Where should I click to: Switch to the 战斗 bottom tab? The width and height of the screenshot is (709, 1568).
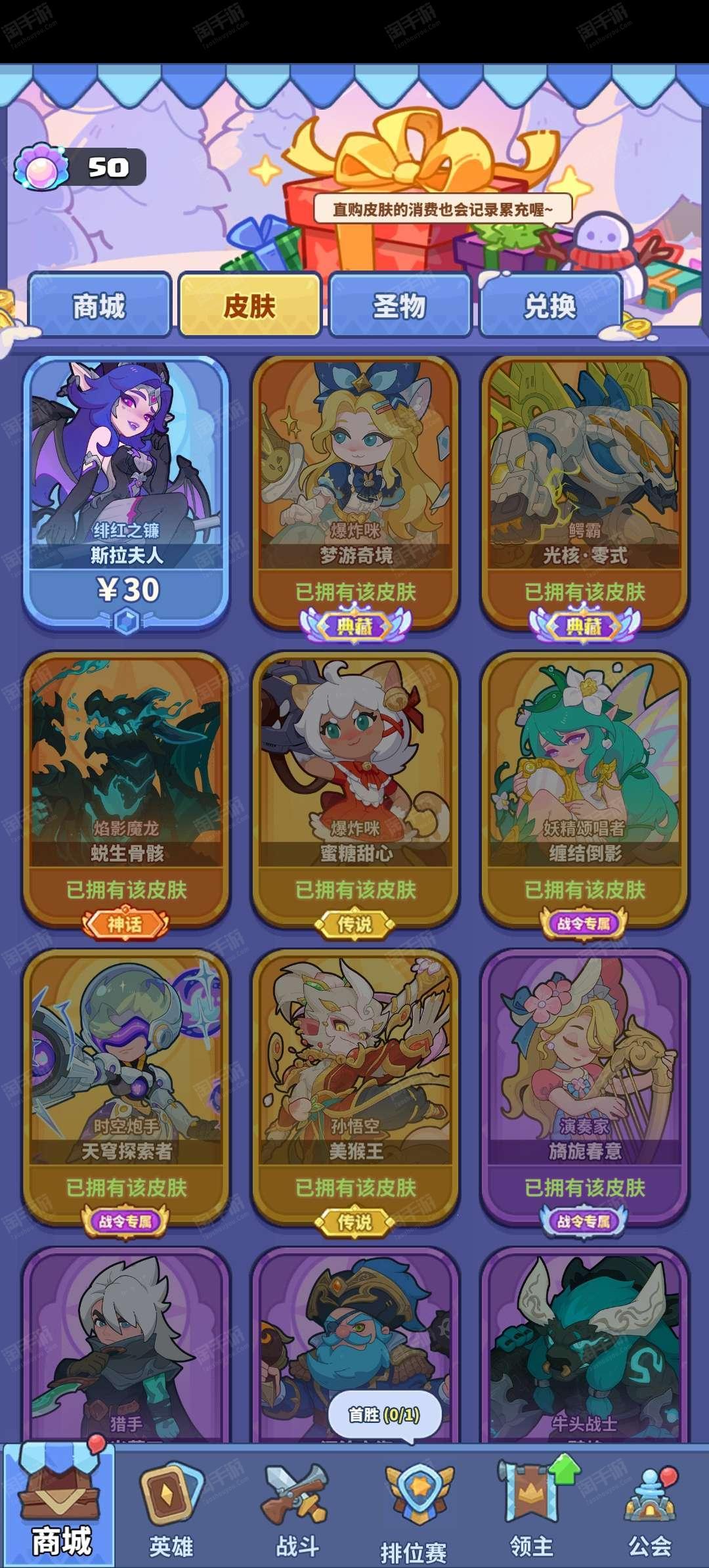297,1510
